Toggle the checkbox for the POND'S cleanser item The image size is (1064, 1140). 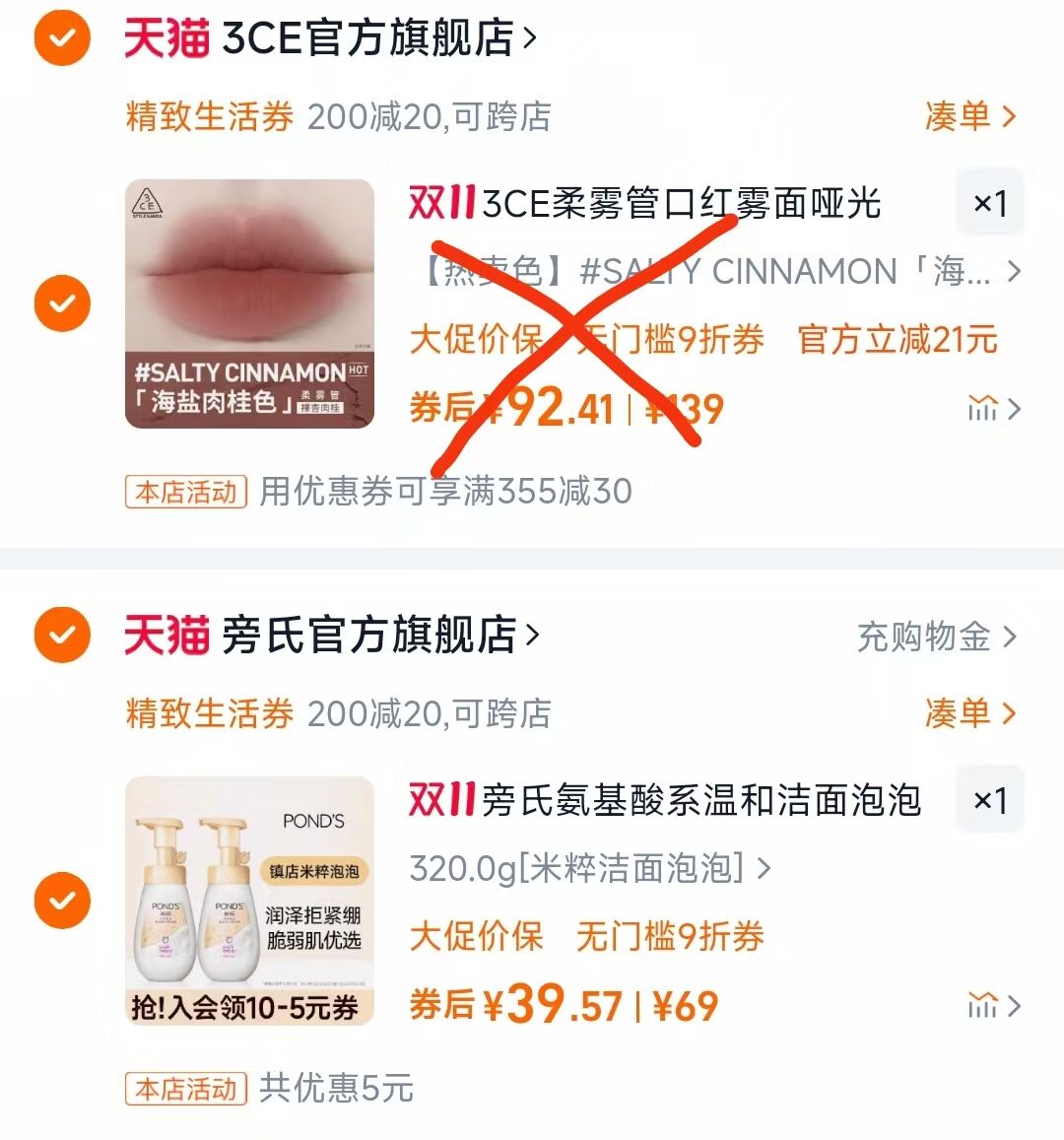pos(61,900)
